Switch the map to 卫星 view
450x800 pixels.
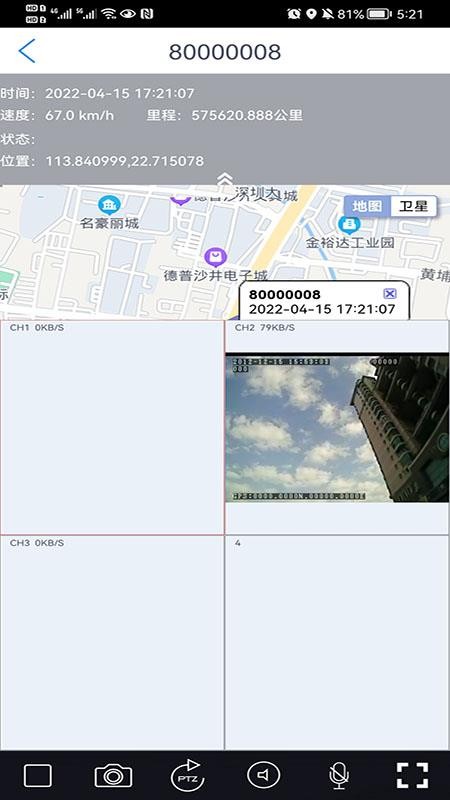click(413, 206)
